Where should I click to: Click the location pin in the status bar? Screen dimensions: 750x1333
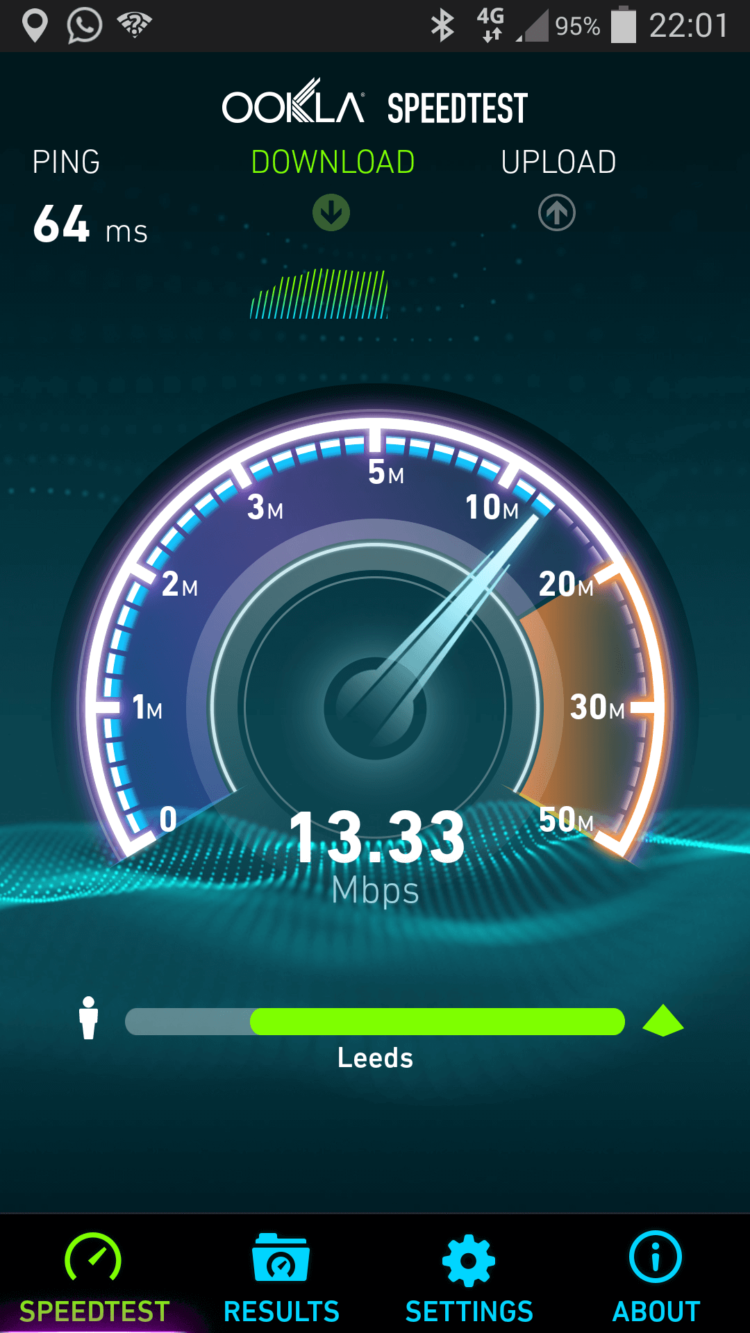[34, 25]
